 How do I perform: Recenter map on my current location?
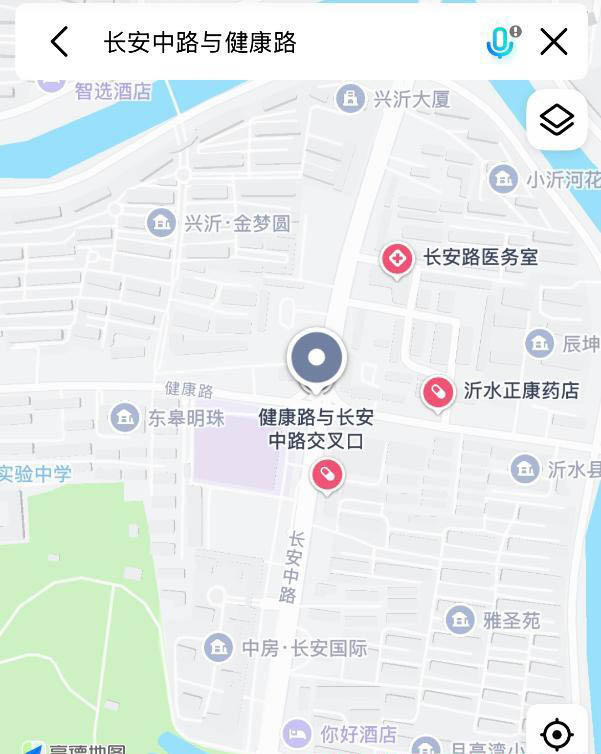pyautogui.click(x=557, y=733)
